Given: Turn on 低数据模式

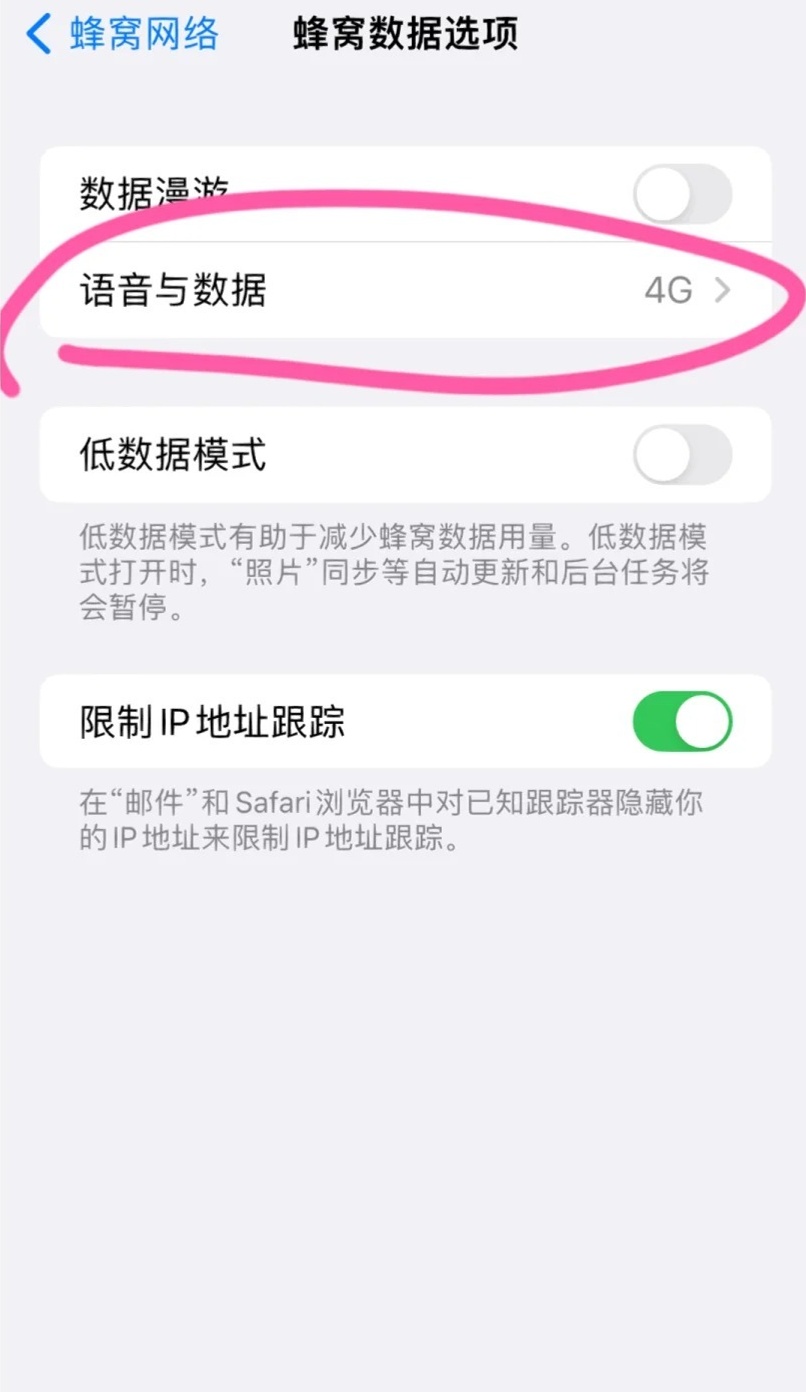Looking at the screenshot, I should tap(682, 455).
